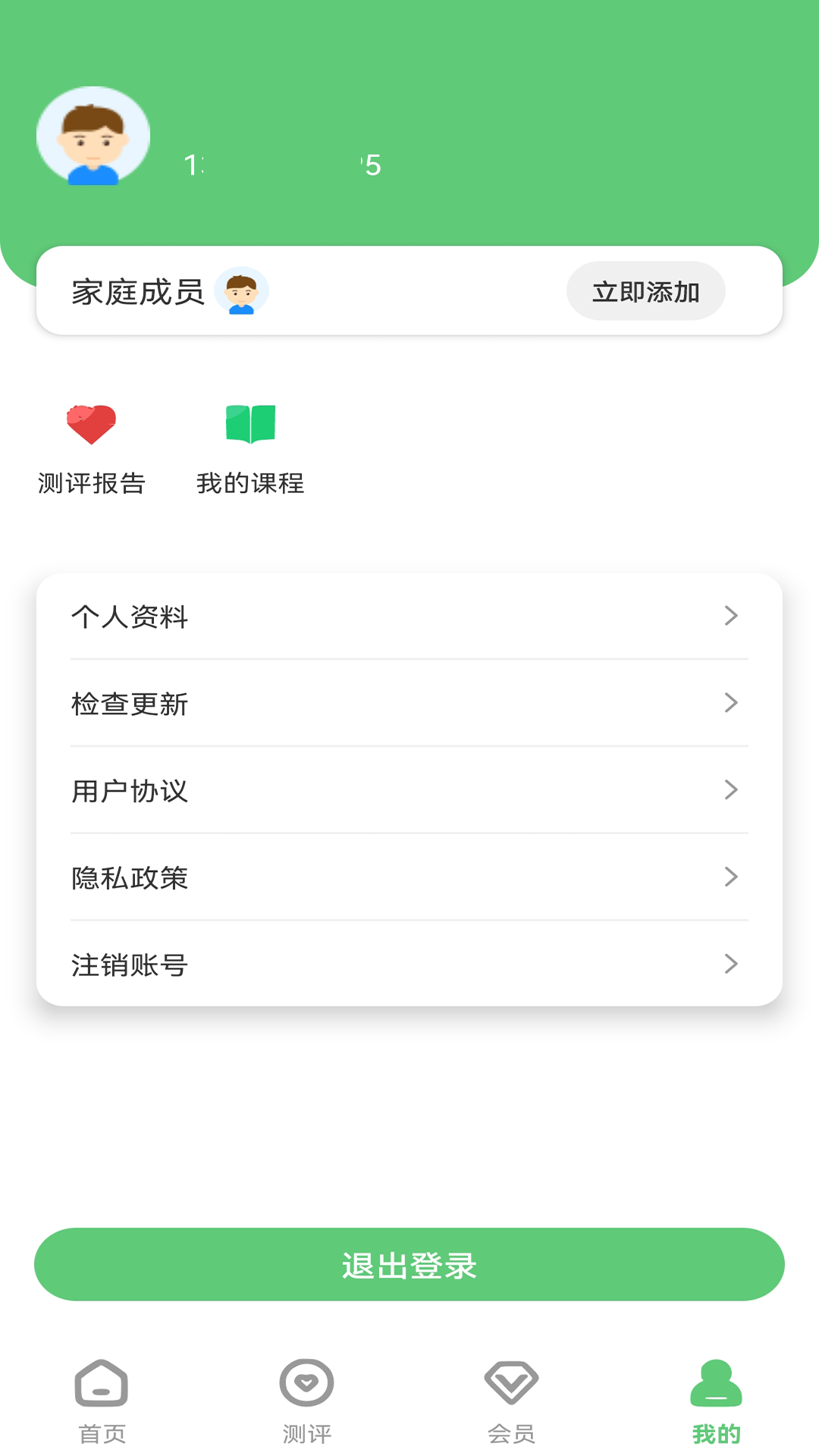Tap 检查更新 to check for updates
Image resolution: width=819 pixels, height=1456 pixels.
(409, 703)
